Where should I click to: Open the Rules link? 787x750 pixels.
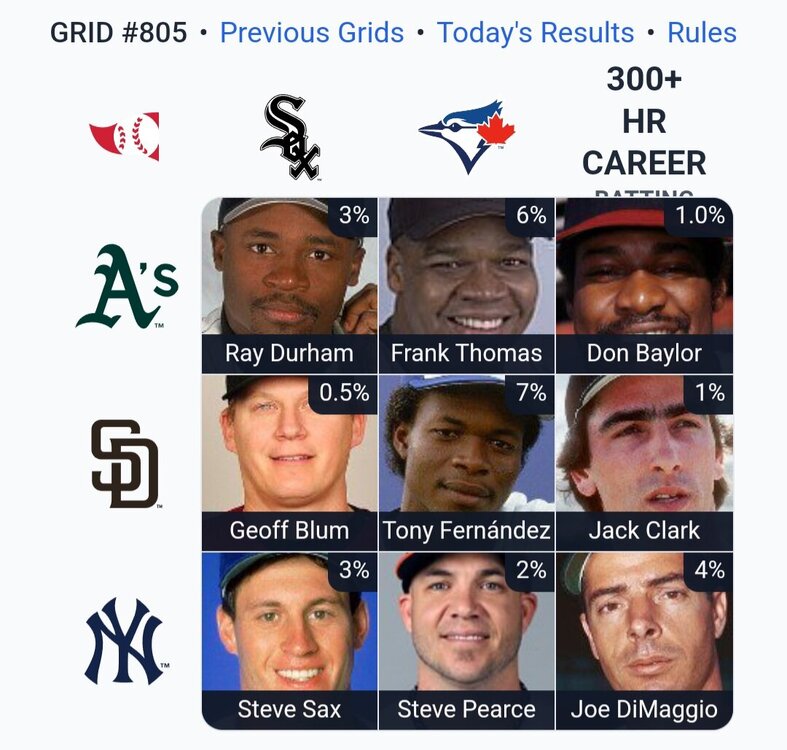[x=702, y=33]
